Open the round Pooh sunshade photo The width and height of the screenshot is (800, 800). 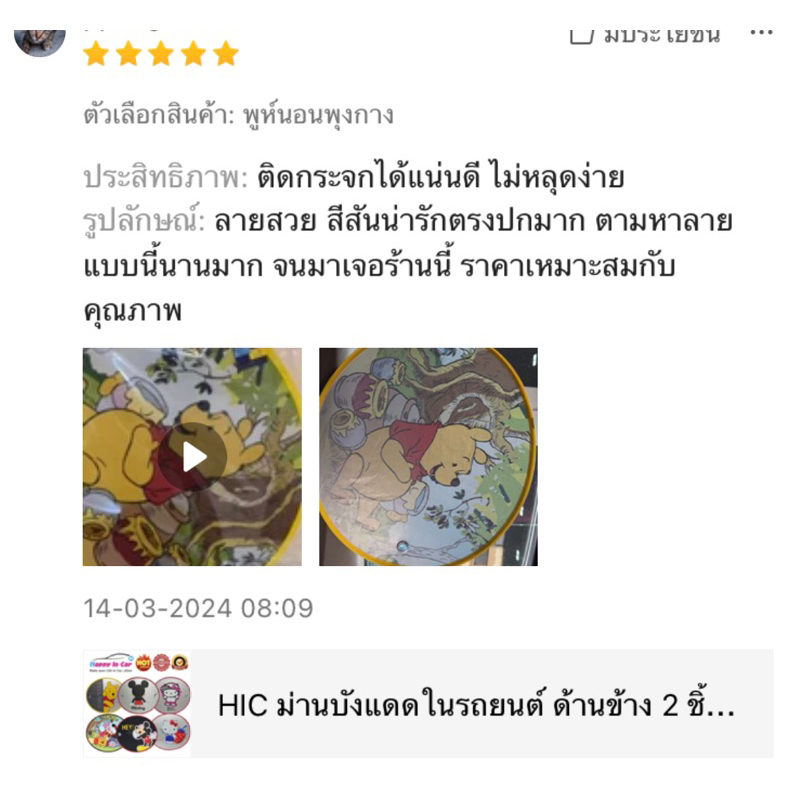click(429, 457)
